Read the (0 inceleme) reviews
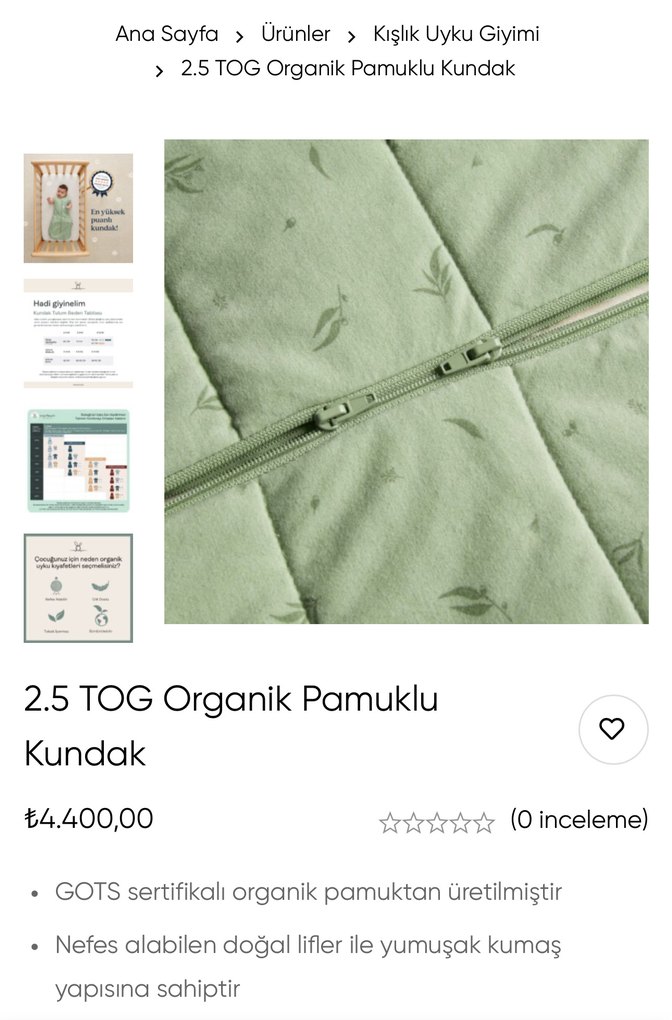The image size is (672, 1020). click(x=579, y=820)
